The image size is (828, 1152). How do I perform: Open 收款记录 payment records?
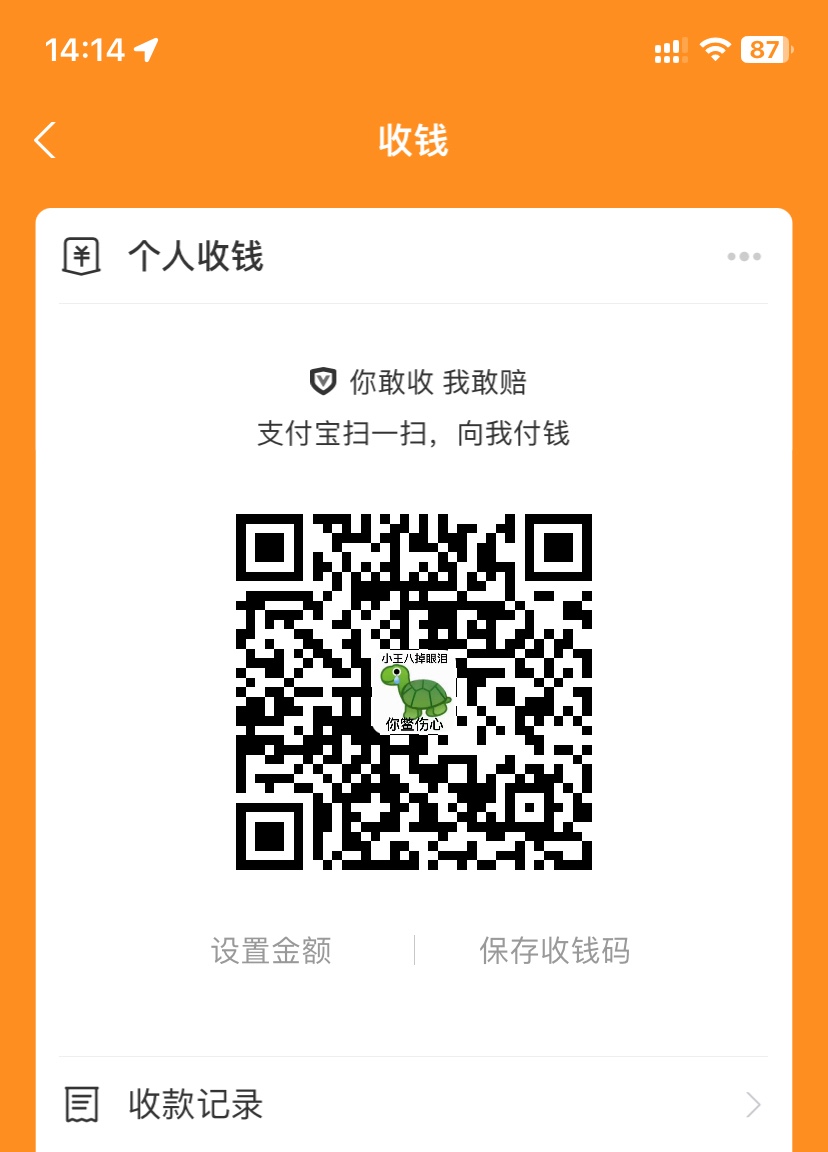click(x=414, y=1104)
